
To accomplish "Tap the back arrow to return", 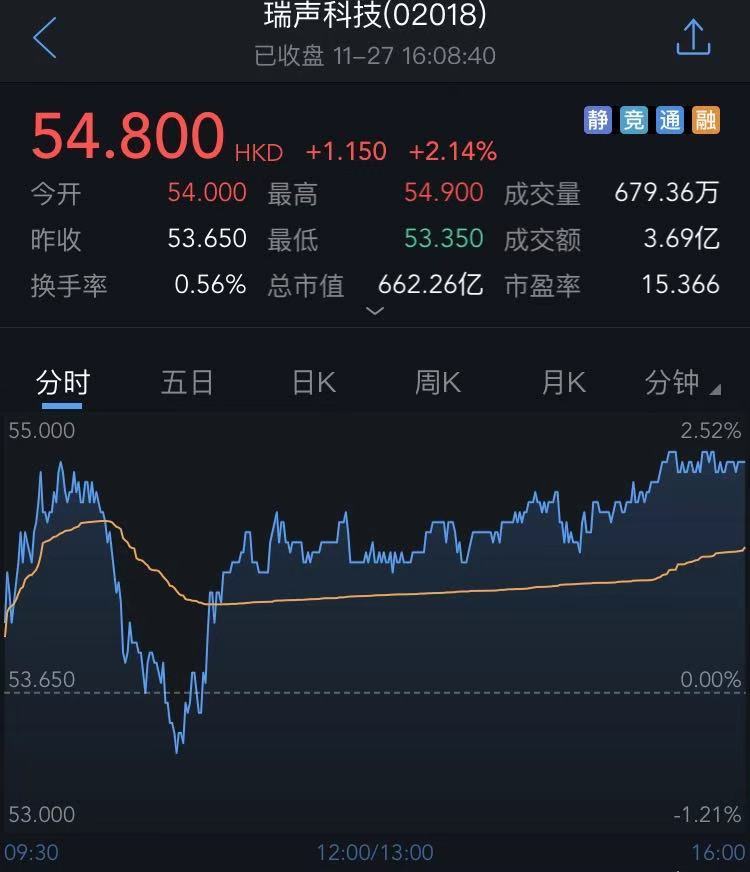I will point(42,38).
